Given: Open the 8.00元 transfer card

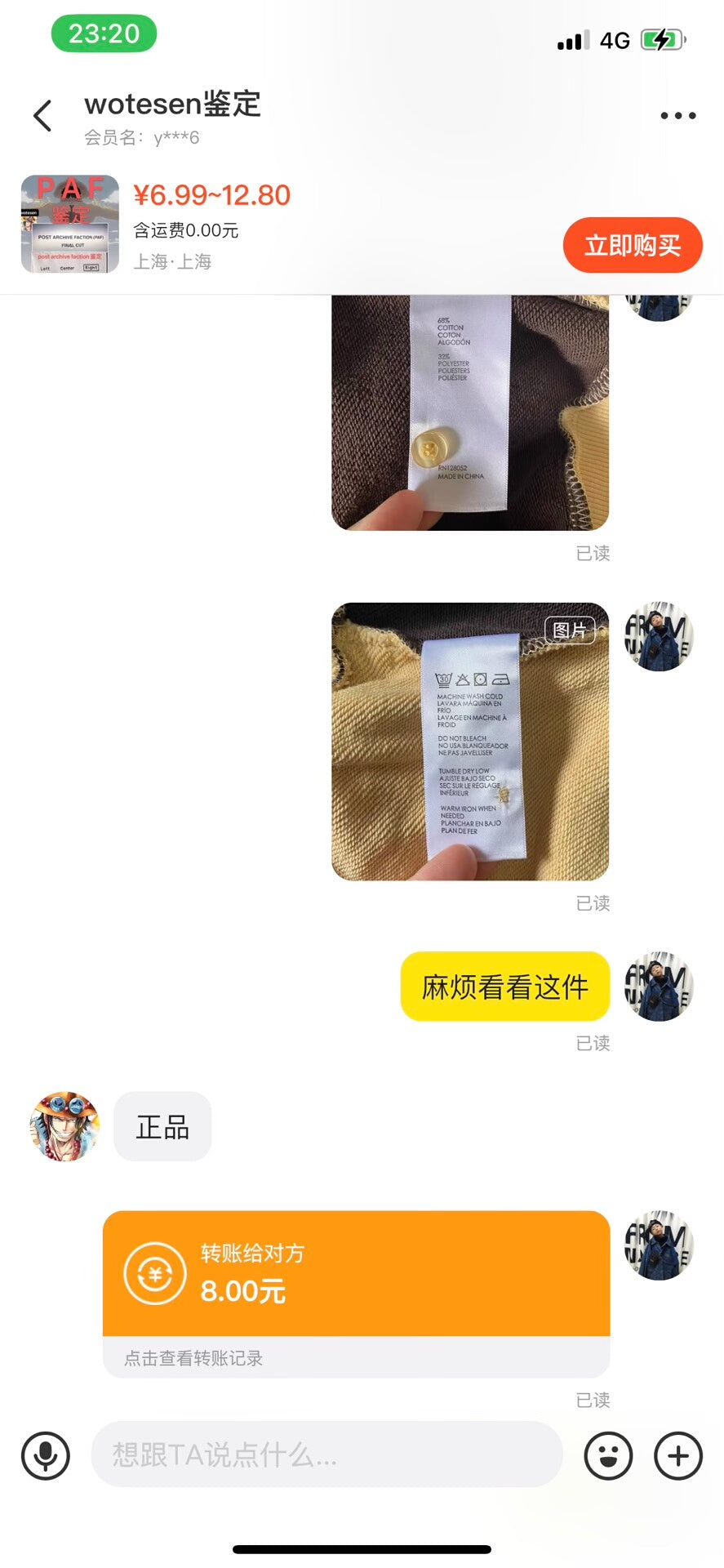Looking at the screenshot, I should click(356, 1273).
